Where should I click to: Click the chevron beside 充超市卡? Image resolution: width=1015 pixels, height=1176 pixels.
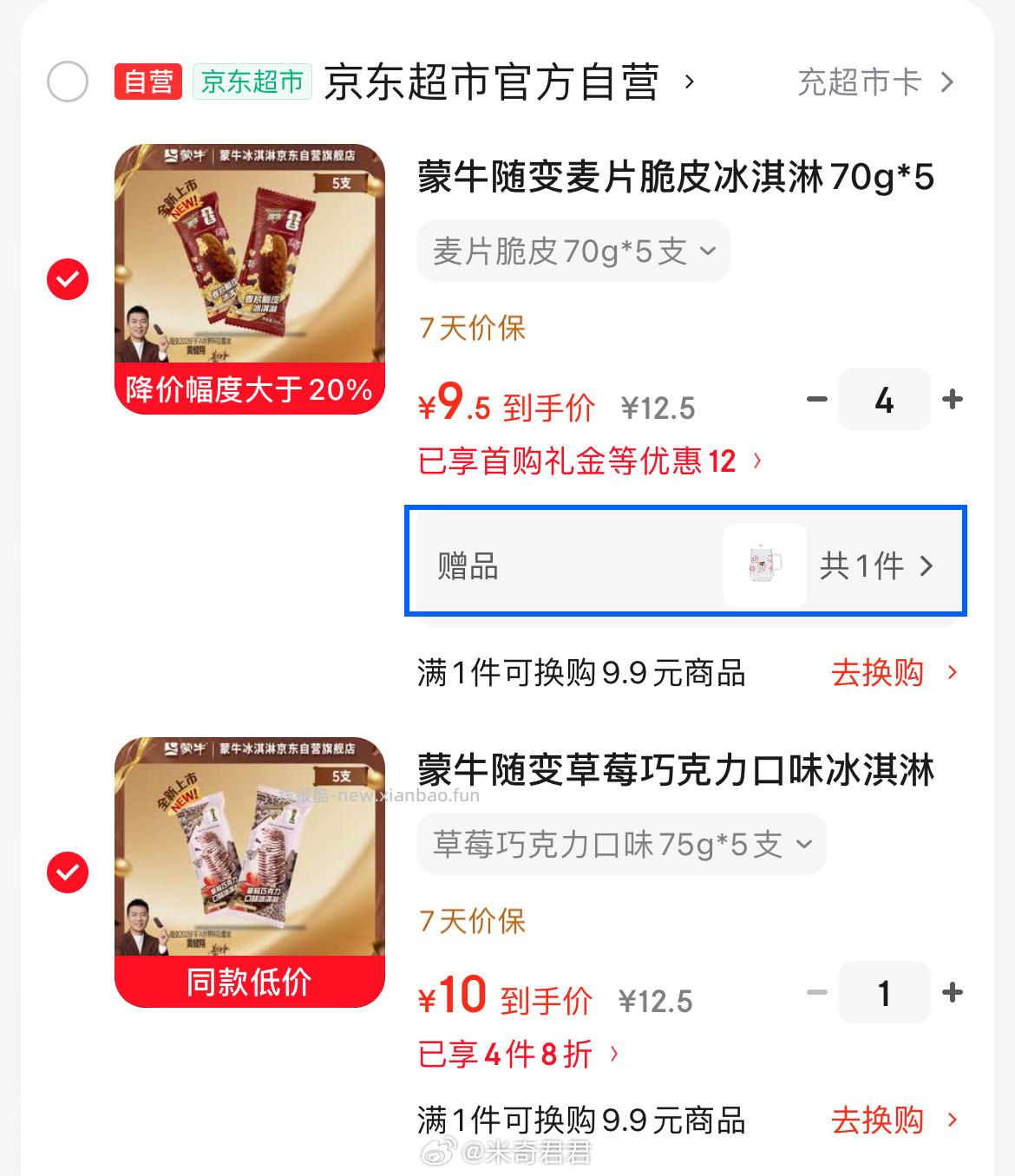[x=946, y=82]
